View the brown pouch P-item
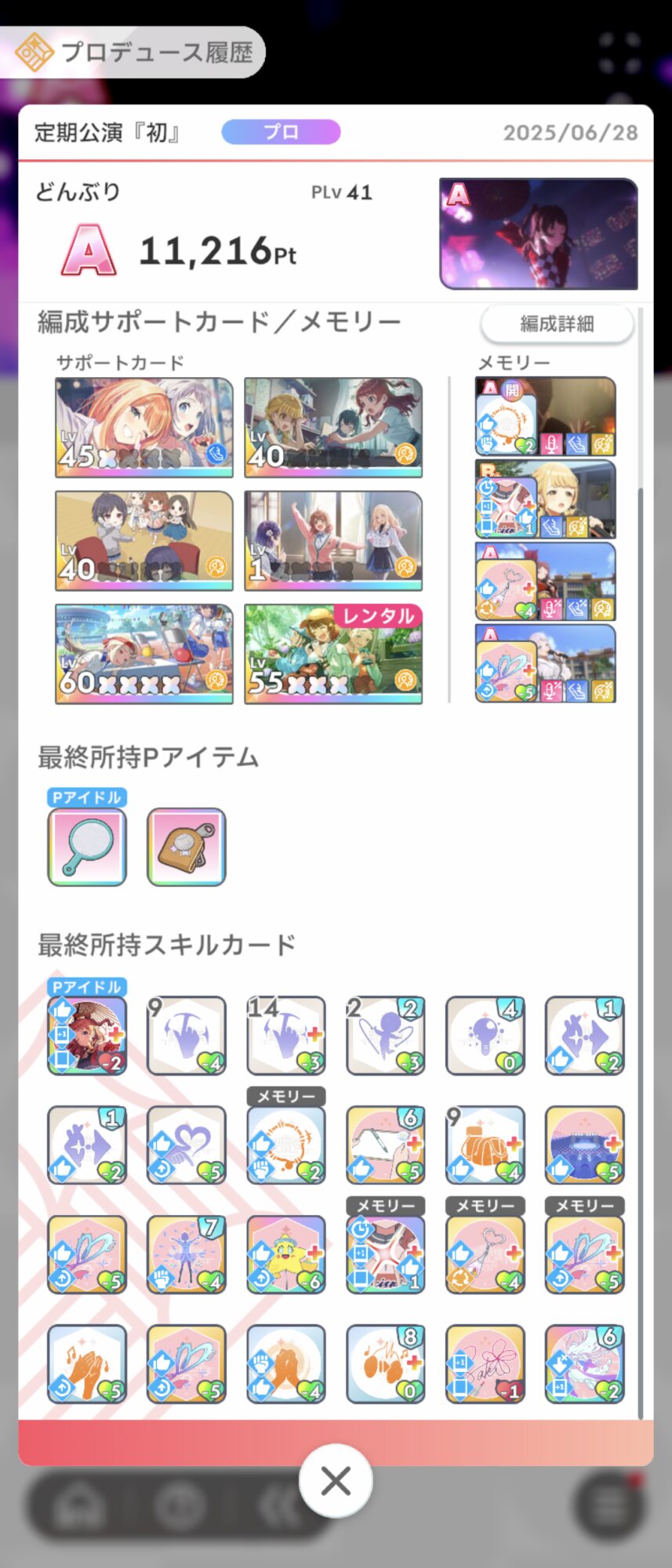The height and width of the screenshot is (1568, 672). click(187, 847)
